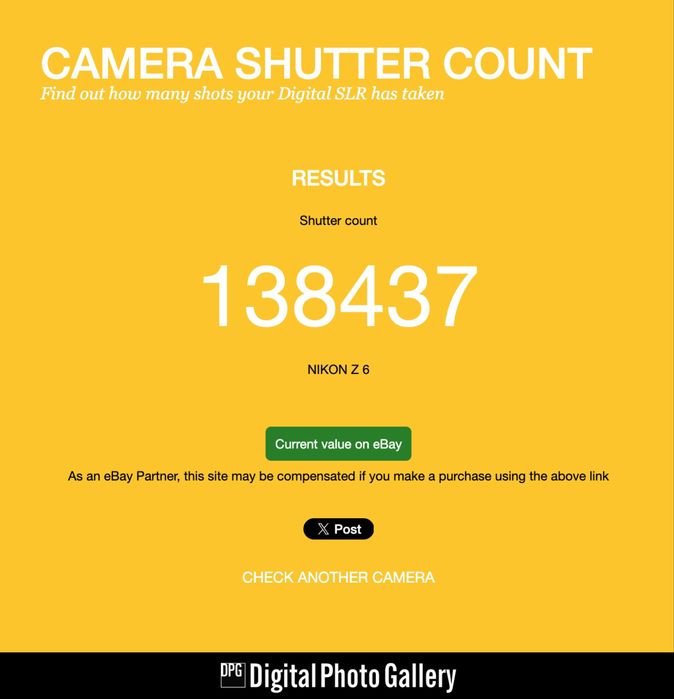Image resolution: width=674 pixels, height=699 pixels.
Task: Open the Current value on eBay button
Action: pos(338,444)
